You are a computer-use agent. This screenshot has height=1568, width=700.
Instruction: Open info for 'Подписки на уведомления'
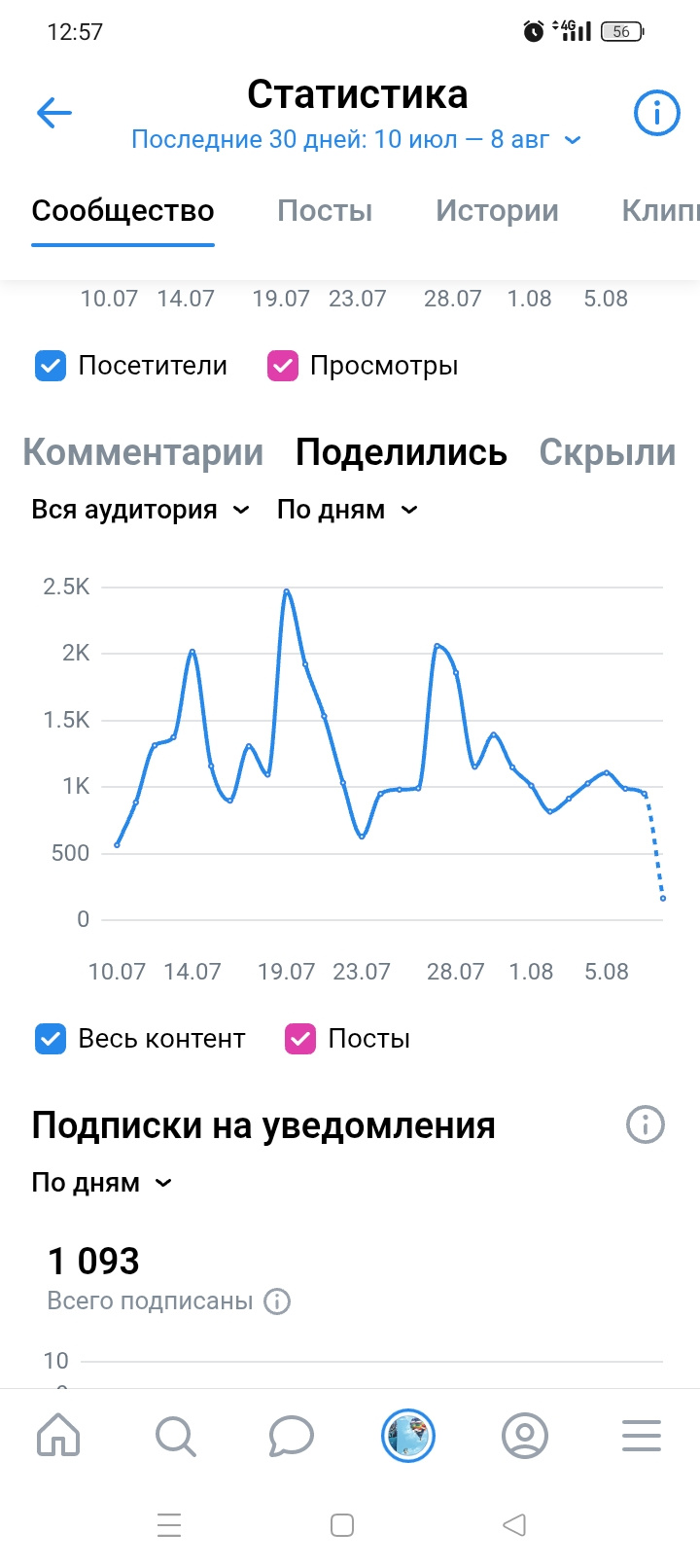646,1124
